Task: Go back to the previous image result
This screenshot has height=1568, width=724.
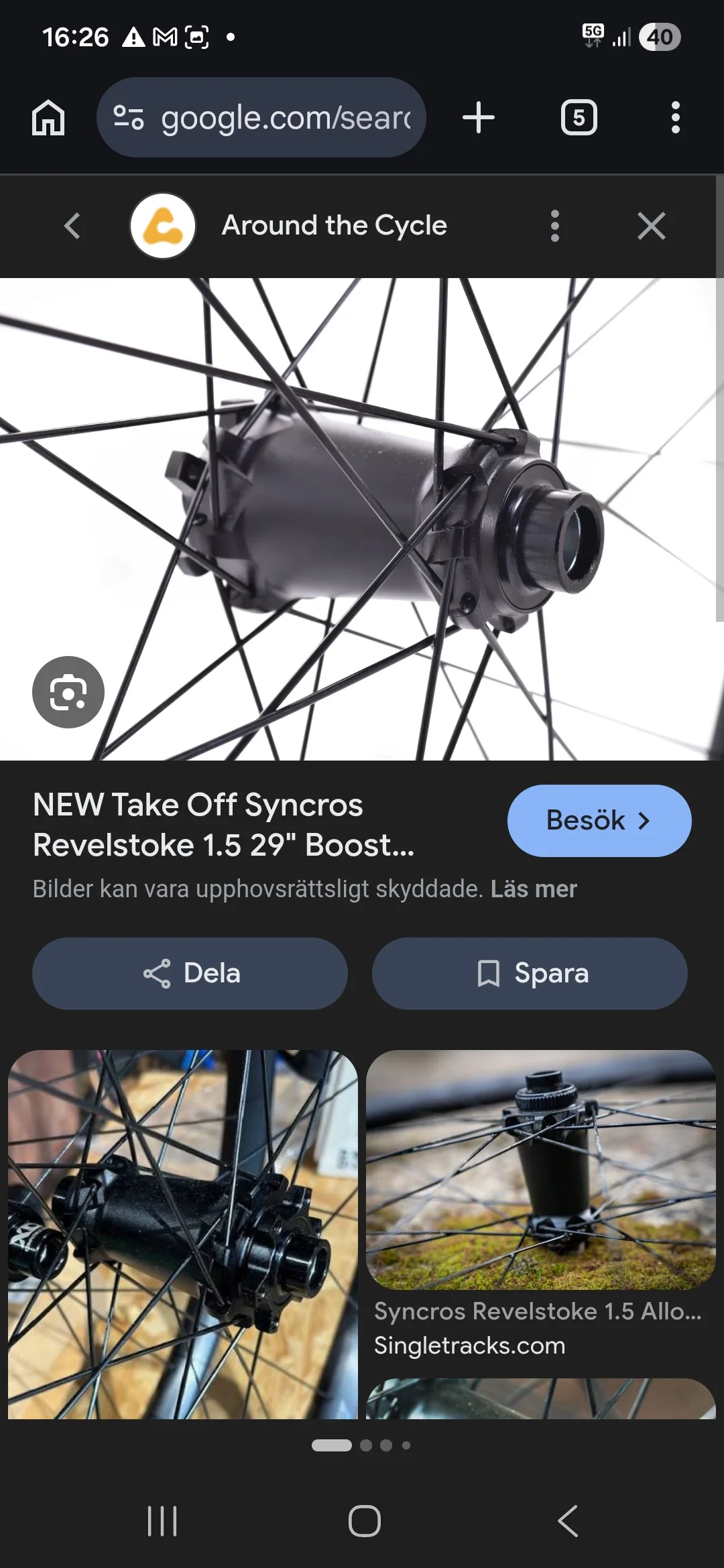Action: 72,226
